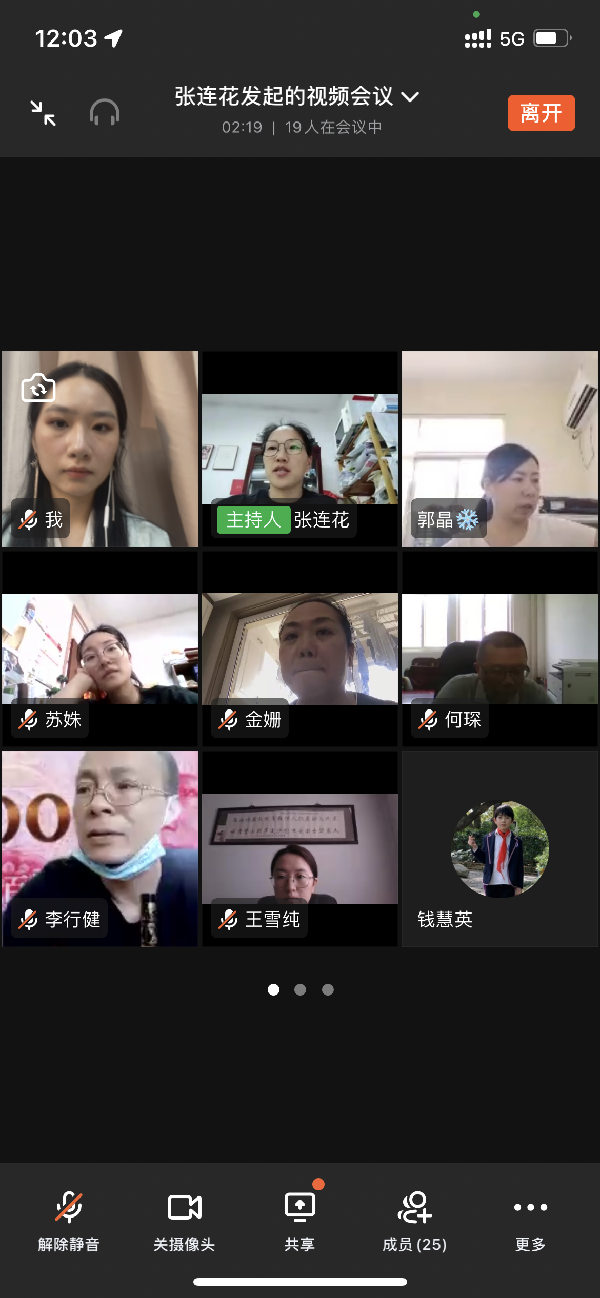Screen dimensions: 600x1298
Task: Select 李行健's video tile
Action: (x=100, y=850)
